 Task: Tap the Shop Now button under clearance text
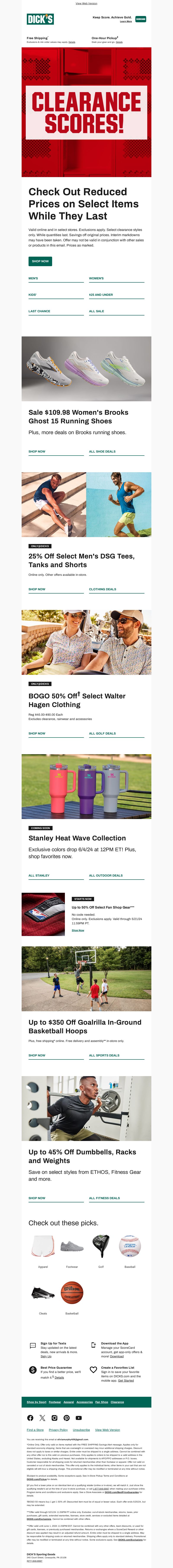click(40, 261)
